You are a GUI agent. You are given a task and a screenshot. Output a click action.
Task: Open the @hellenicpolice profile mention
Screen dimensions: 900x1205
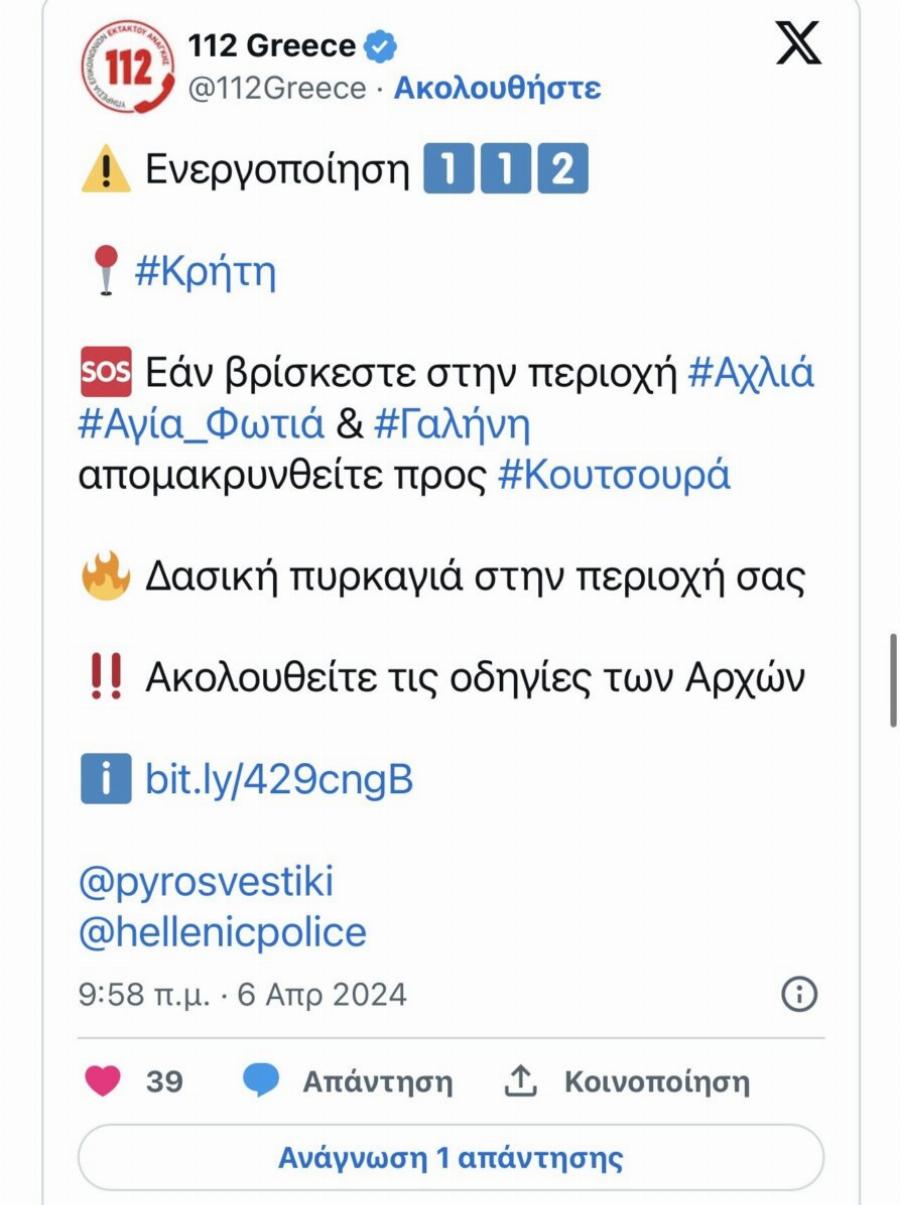(x=222, y=931)
